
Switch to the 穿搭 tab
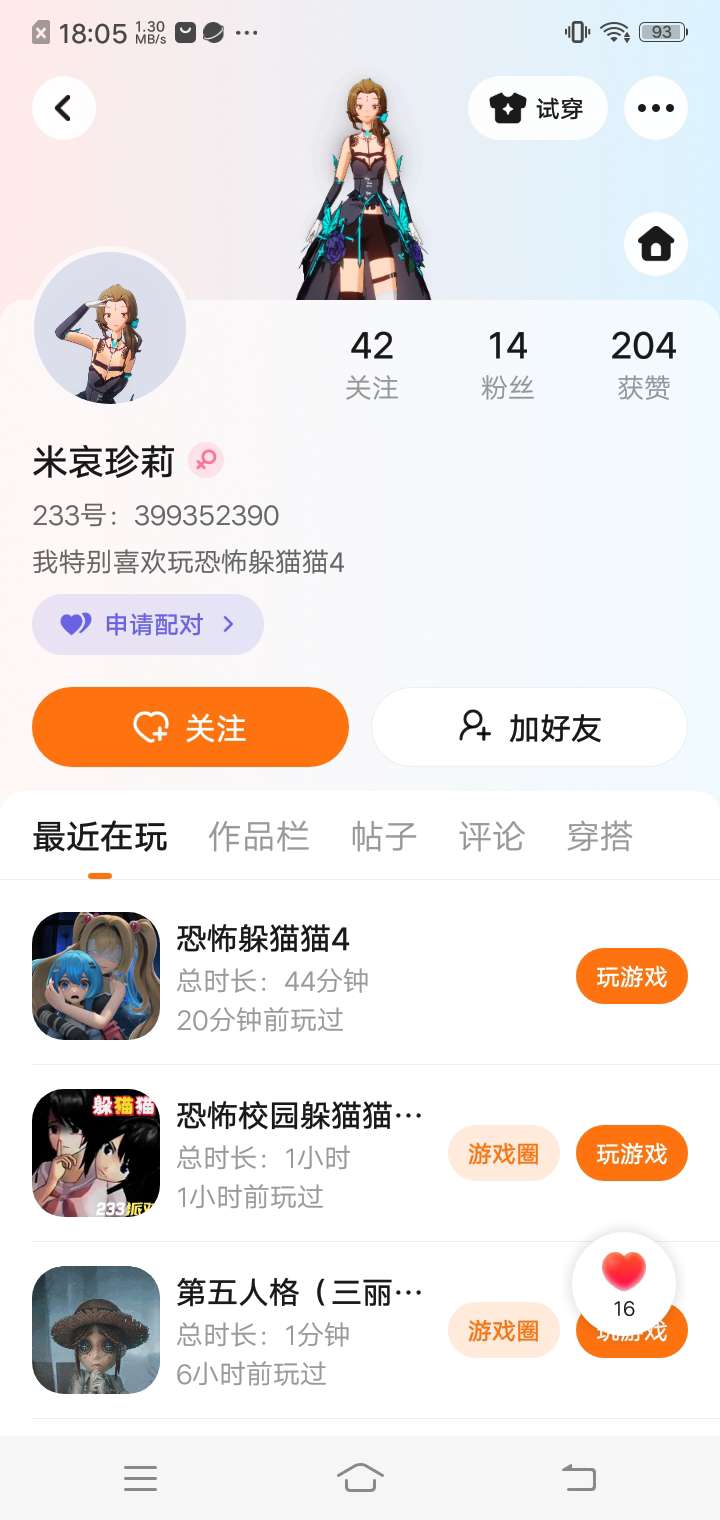(x=600, y=836)
